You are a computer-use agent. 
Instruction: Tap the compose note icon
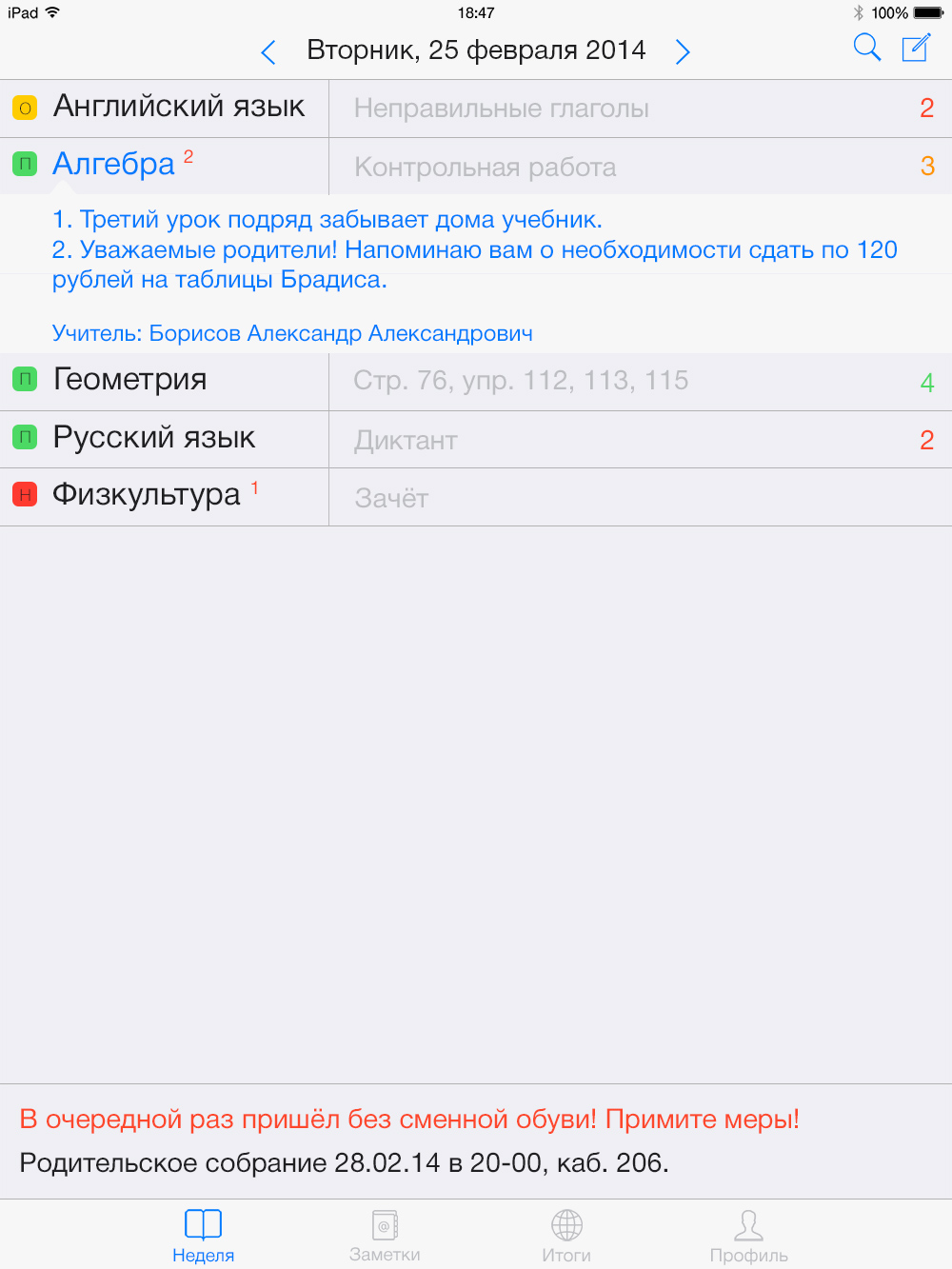(x=916, y=48)
